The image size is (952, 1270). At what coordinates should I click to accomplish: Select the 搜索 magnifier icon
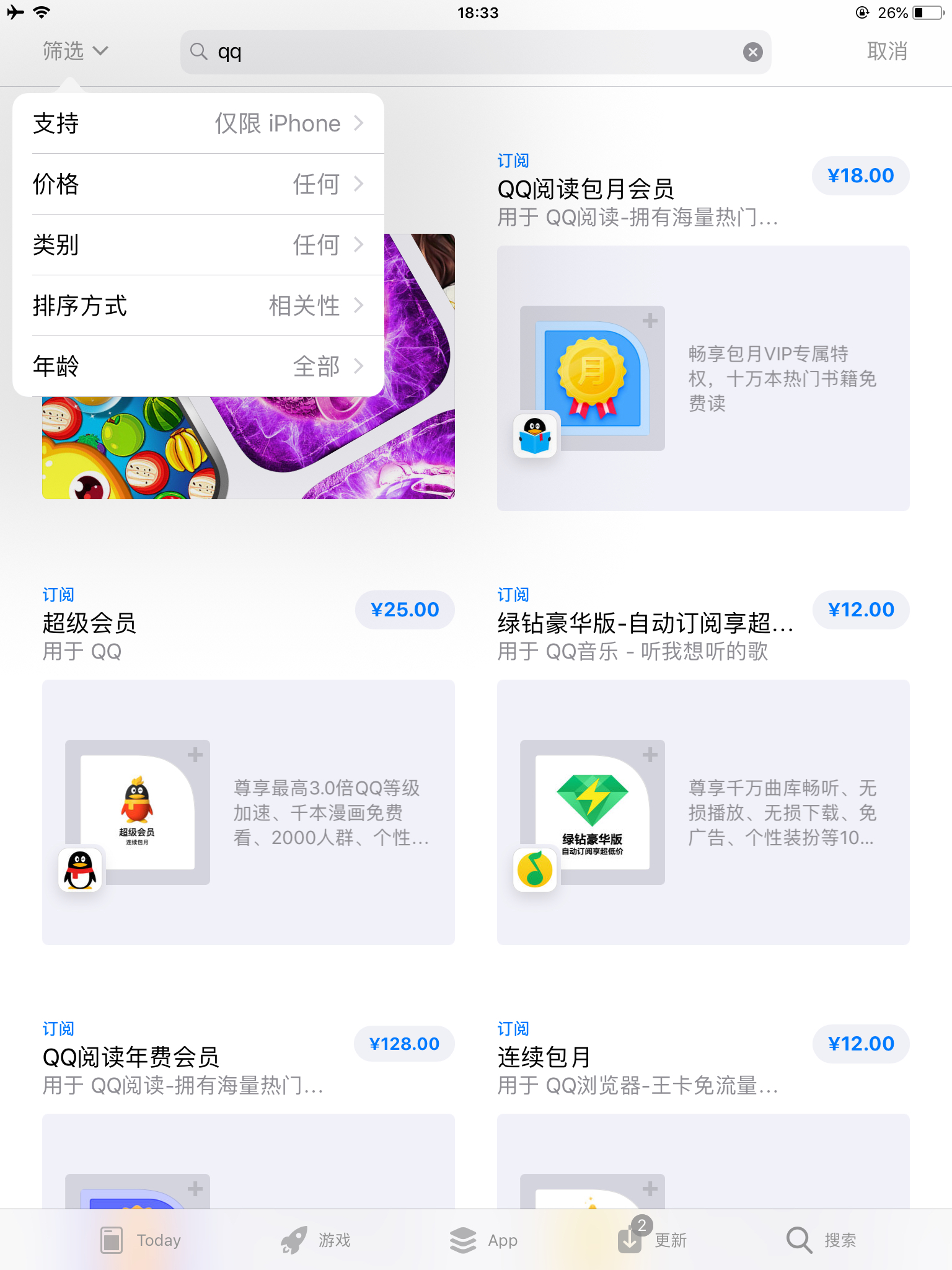point(798,1240)
